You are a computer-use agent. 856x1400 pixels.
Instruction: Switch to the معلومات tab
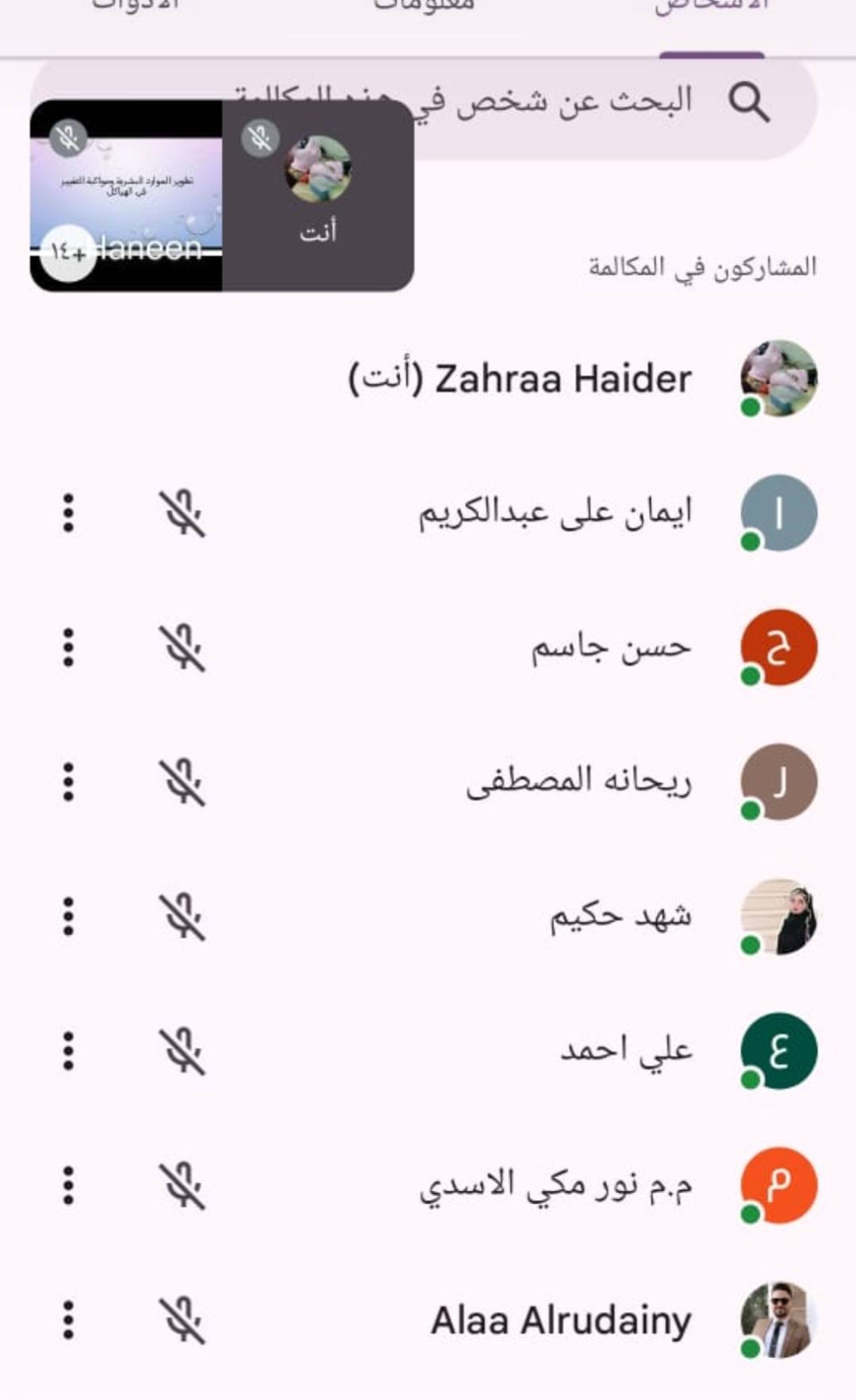(424, 8)
